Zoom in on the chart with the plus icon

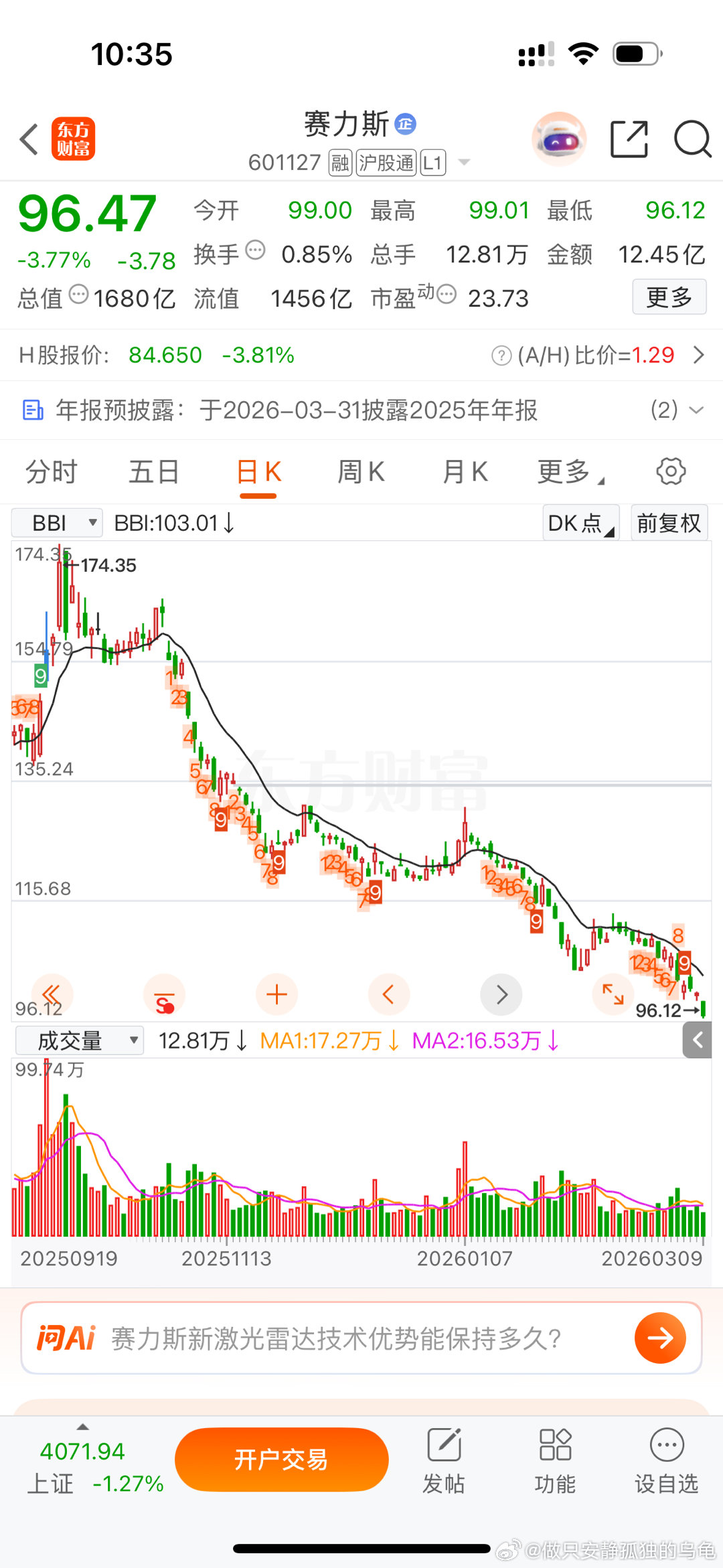tap(276, 995)
